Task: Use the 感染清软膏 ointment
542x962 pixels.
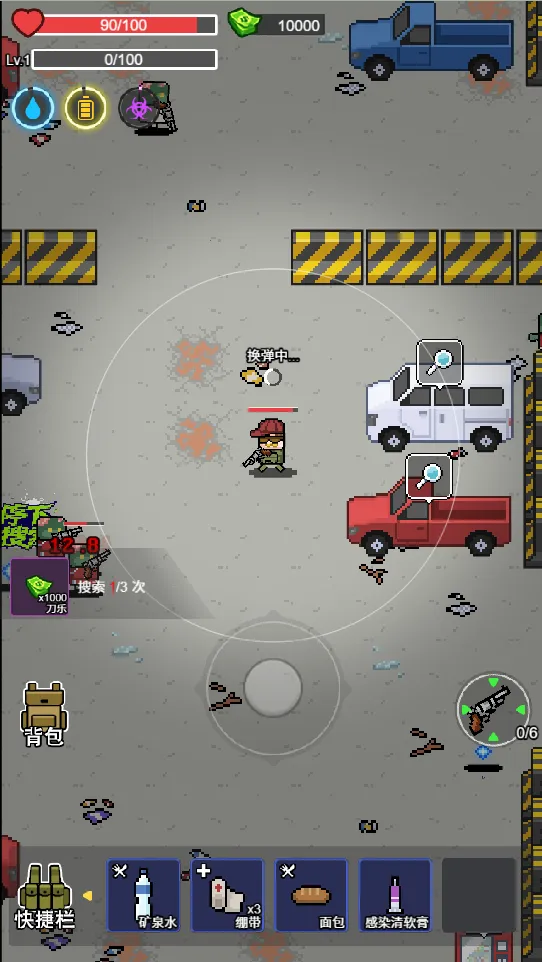Action: (x=395, y=895)
